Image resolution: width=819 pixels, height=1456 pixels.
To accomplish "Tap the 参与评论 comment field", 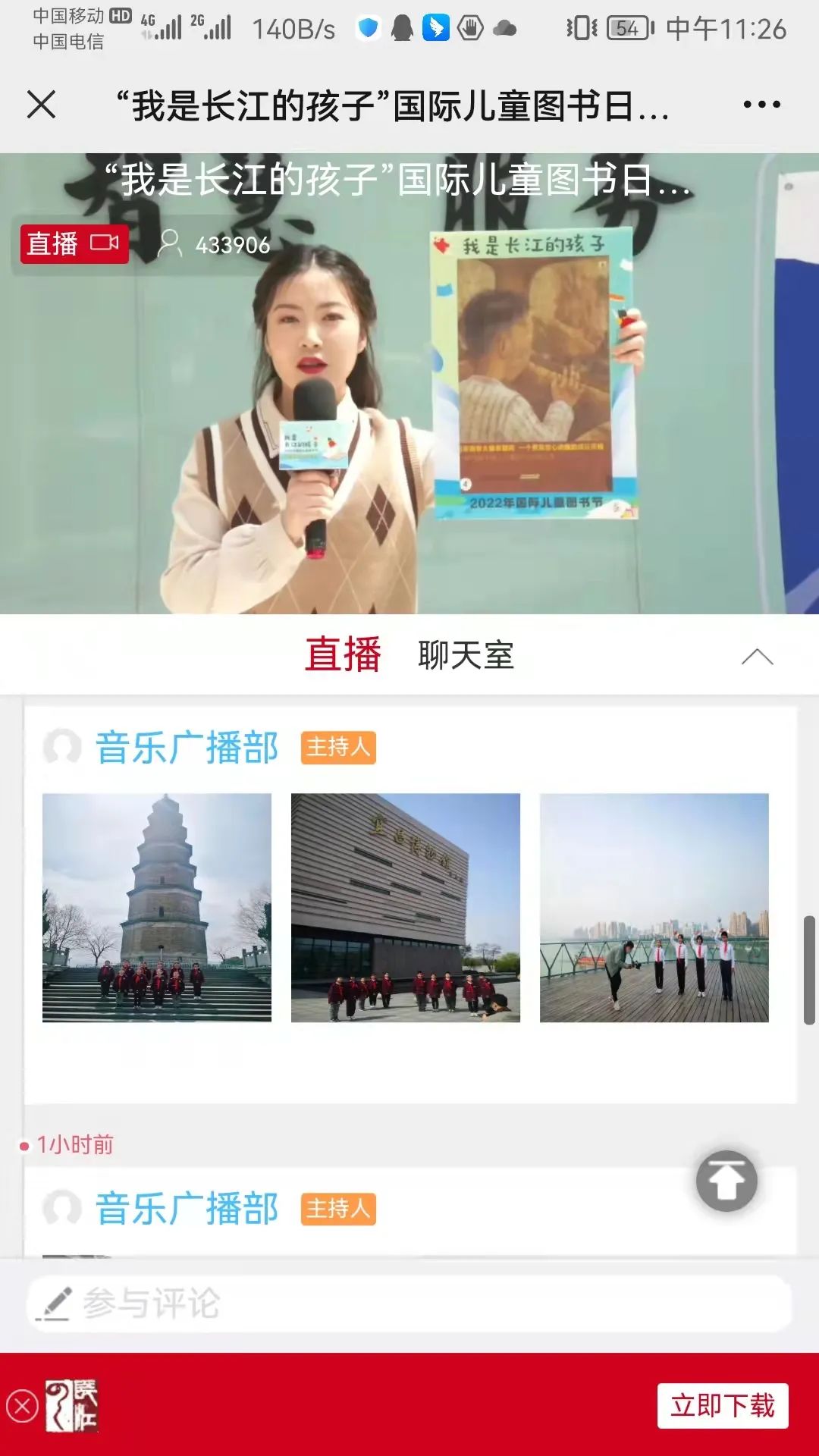I will (409, 1304).
